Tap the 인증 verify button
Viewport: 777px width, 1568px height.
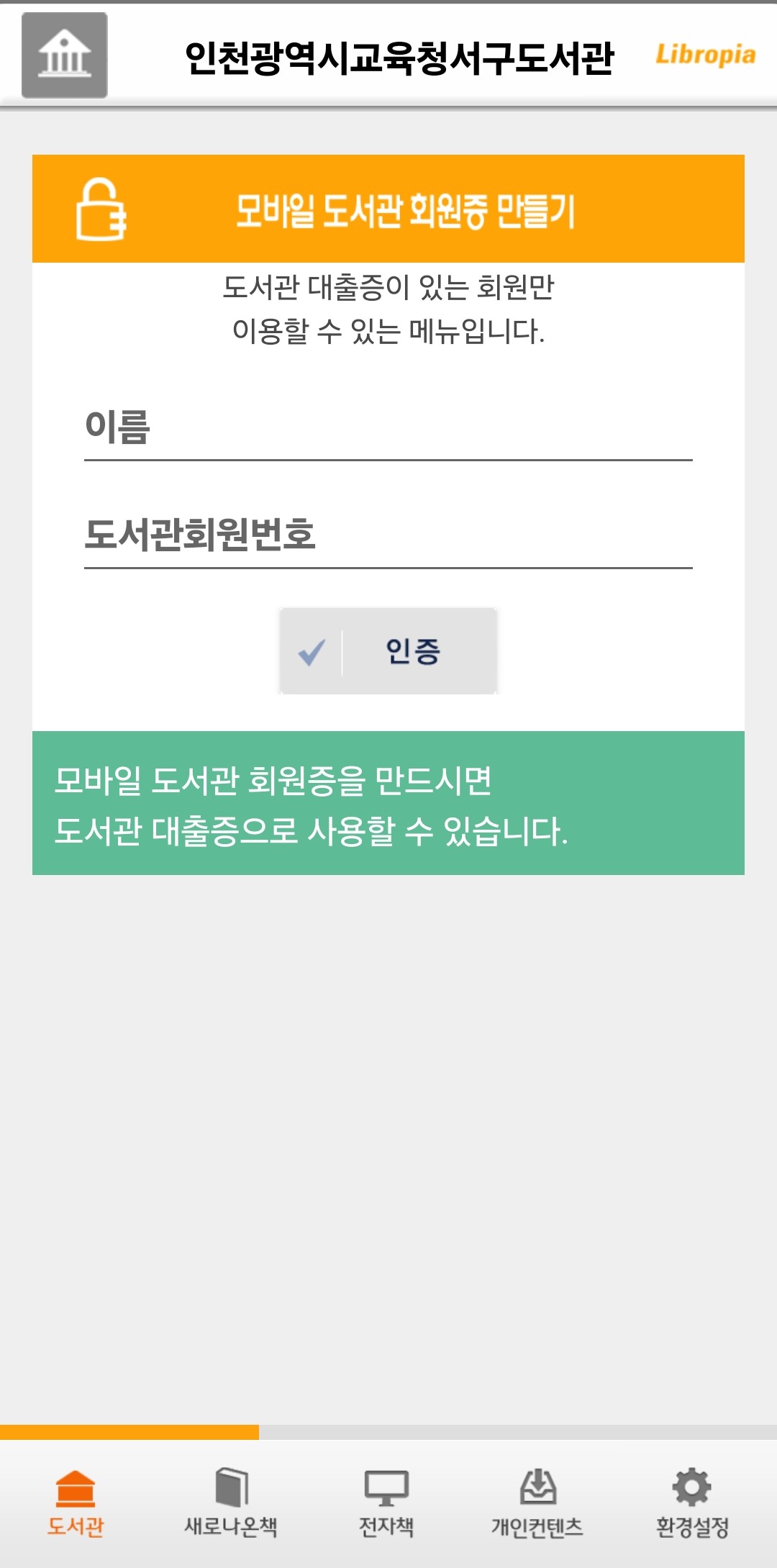tap(388, 651)
